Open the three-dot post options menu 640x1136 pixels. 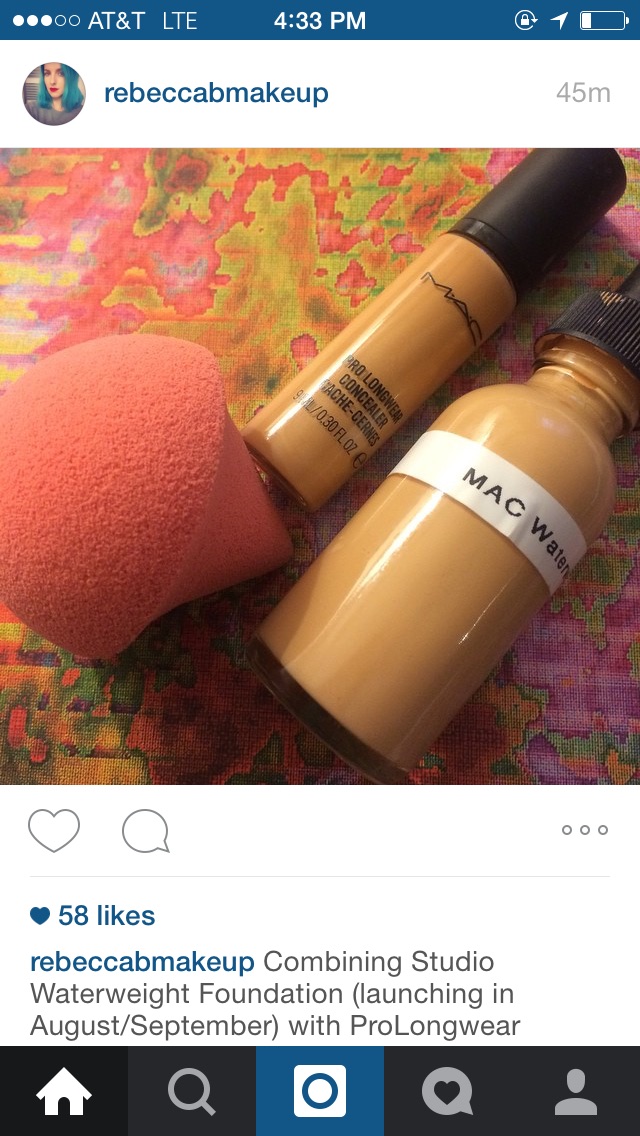(585, 830)
